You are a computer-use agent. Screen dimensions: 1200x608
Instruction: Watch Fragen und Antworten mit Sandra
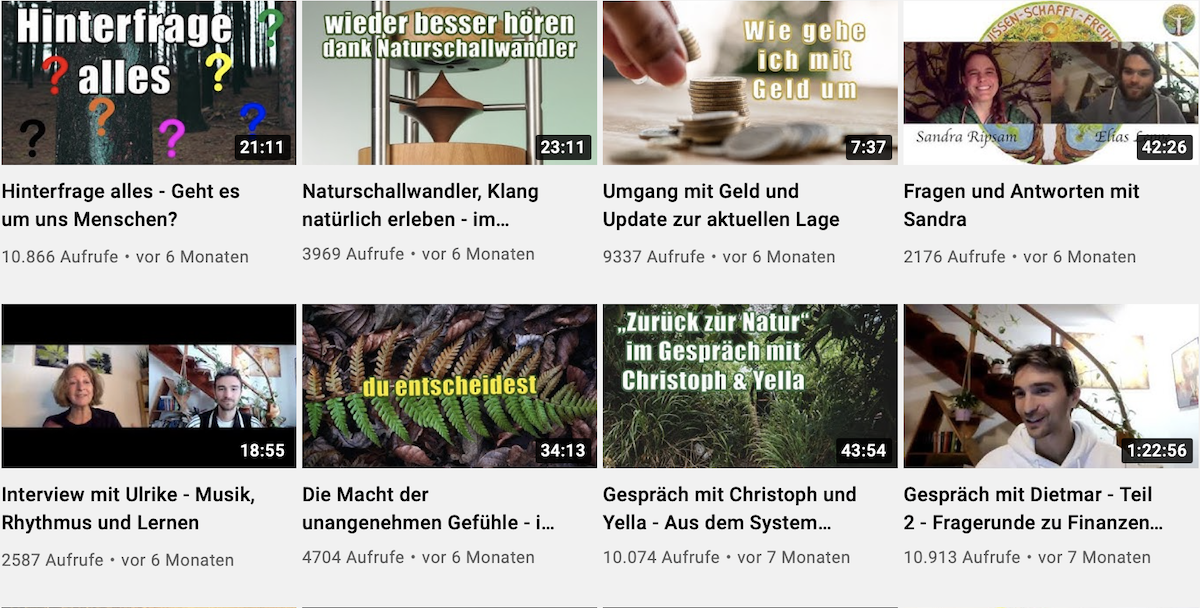point(1050,84)
